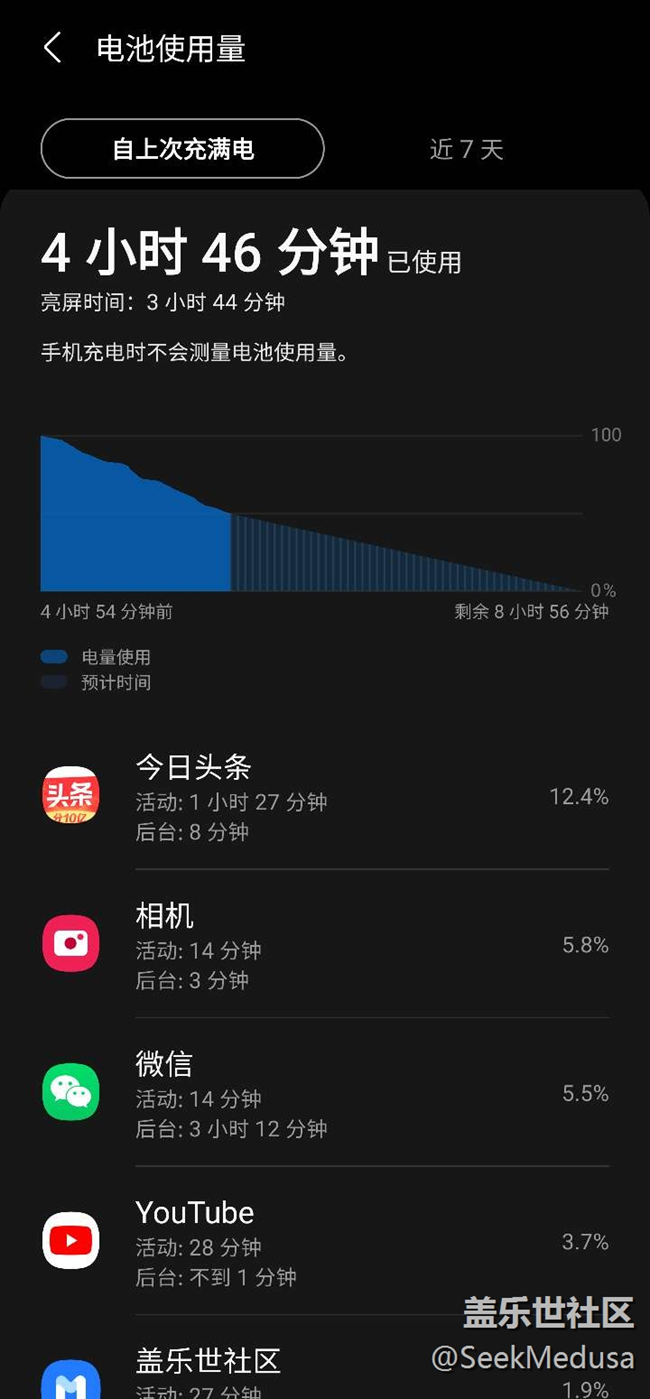Open battery details for 相机
The height and width of the screenshot is (1399, 650).
[325, 945]
